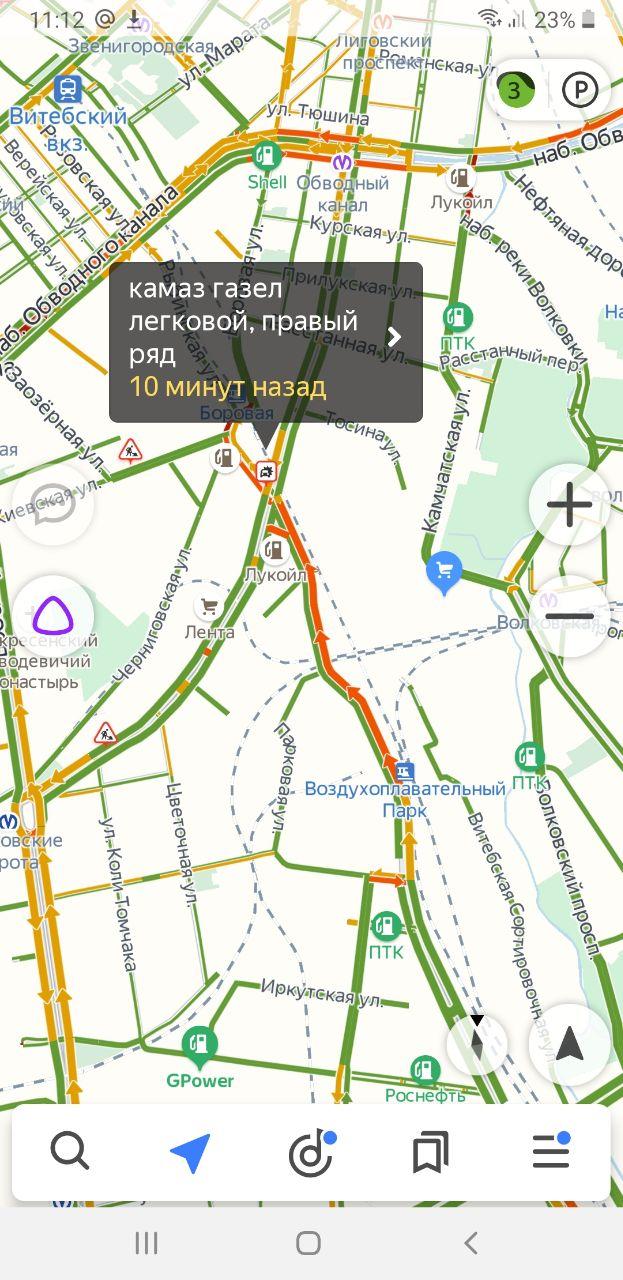
Task: Tap the Лента store marker
Action: 209,607
